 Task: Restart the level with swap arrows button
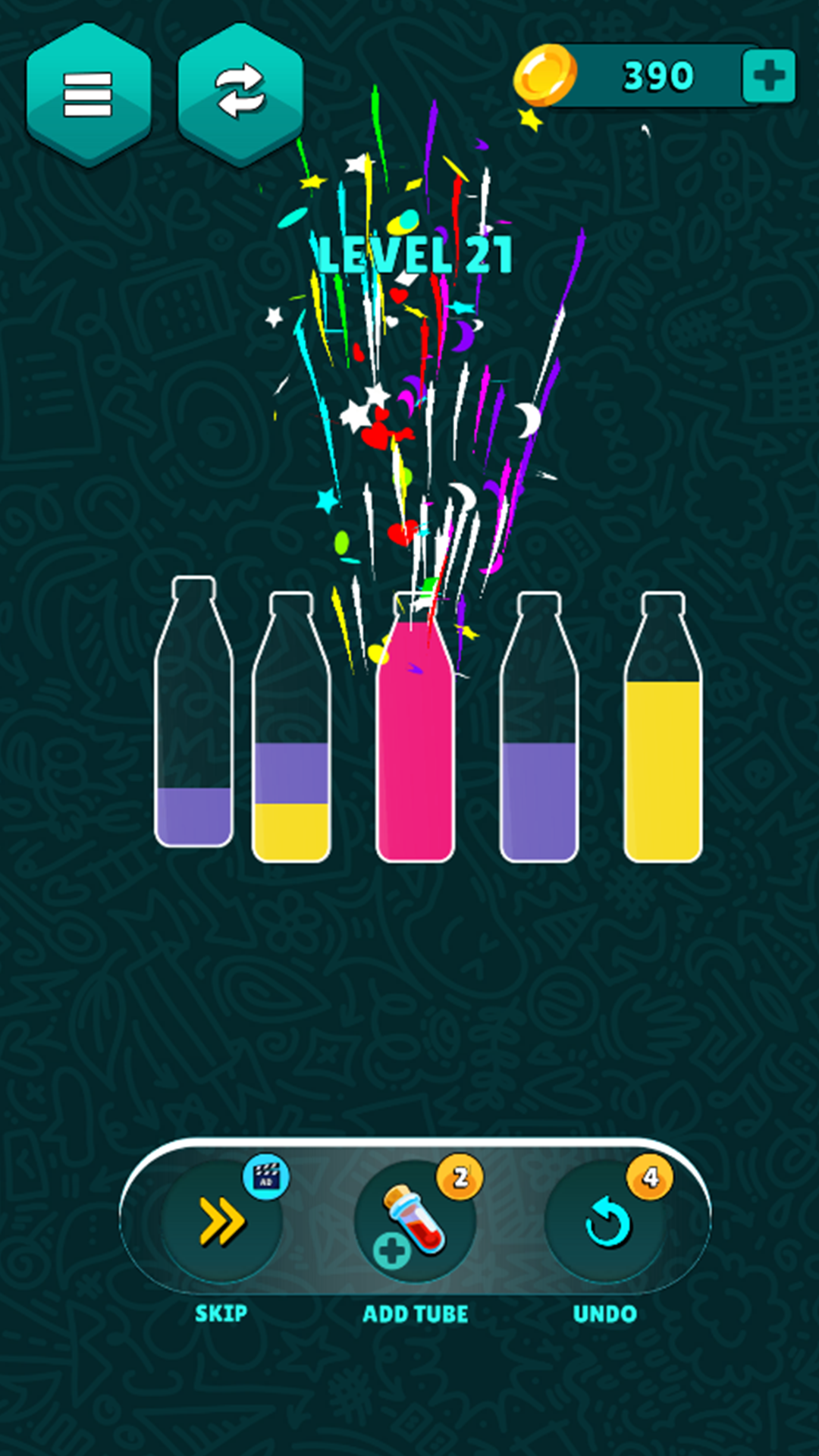pos(240,94)
